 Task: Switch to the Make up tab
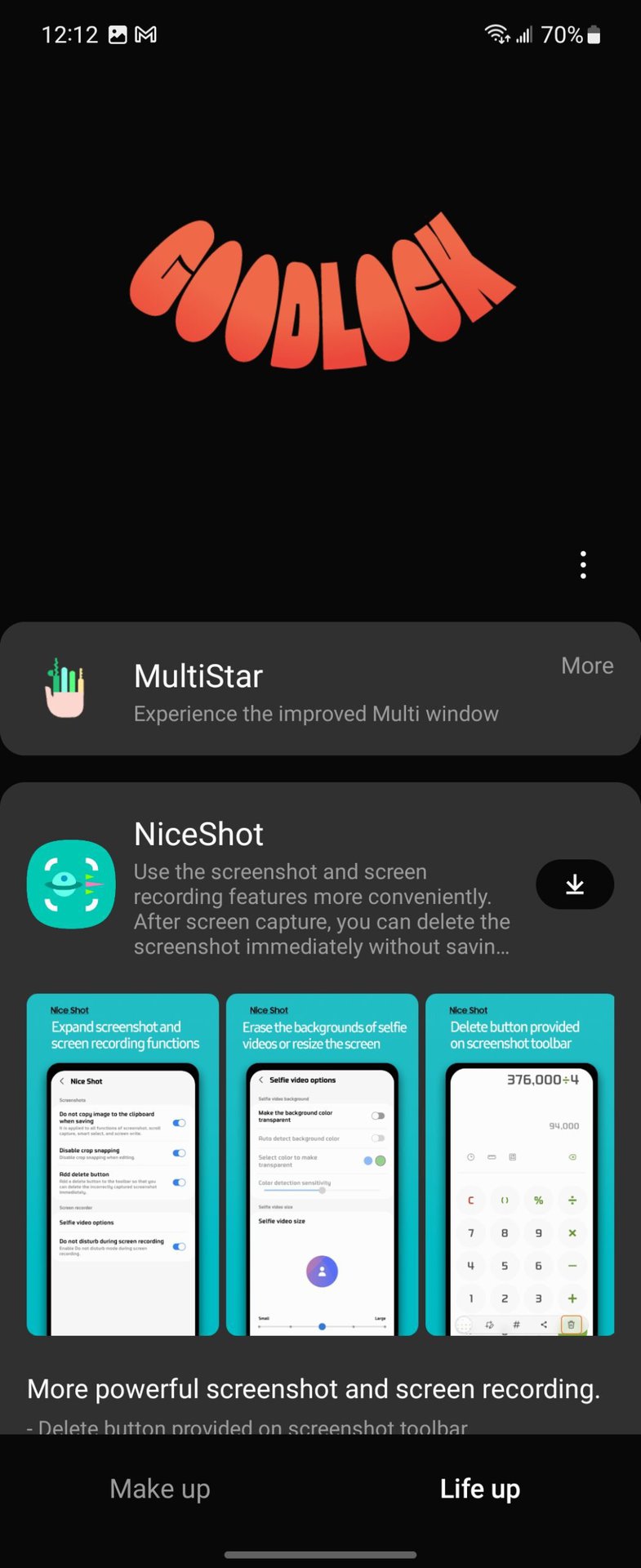coord(160,1489)
